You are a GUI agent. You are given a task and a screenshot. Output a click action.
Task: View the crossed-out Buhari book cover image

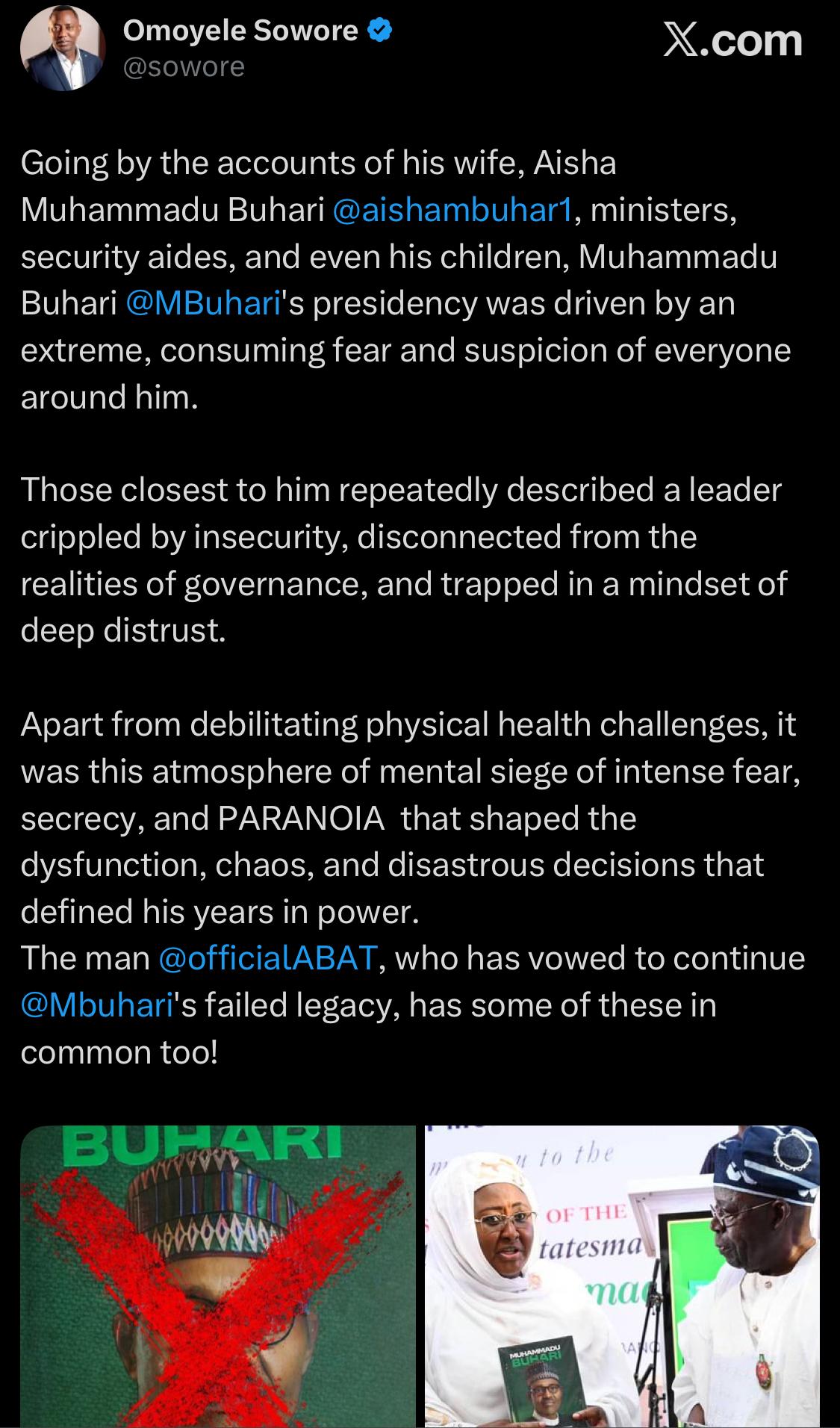tap(217, 1276)
